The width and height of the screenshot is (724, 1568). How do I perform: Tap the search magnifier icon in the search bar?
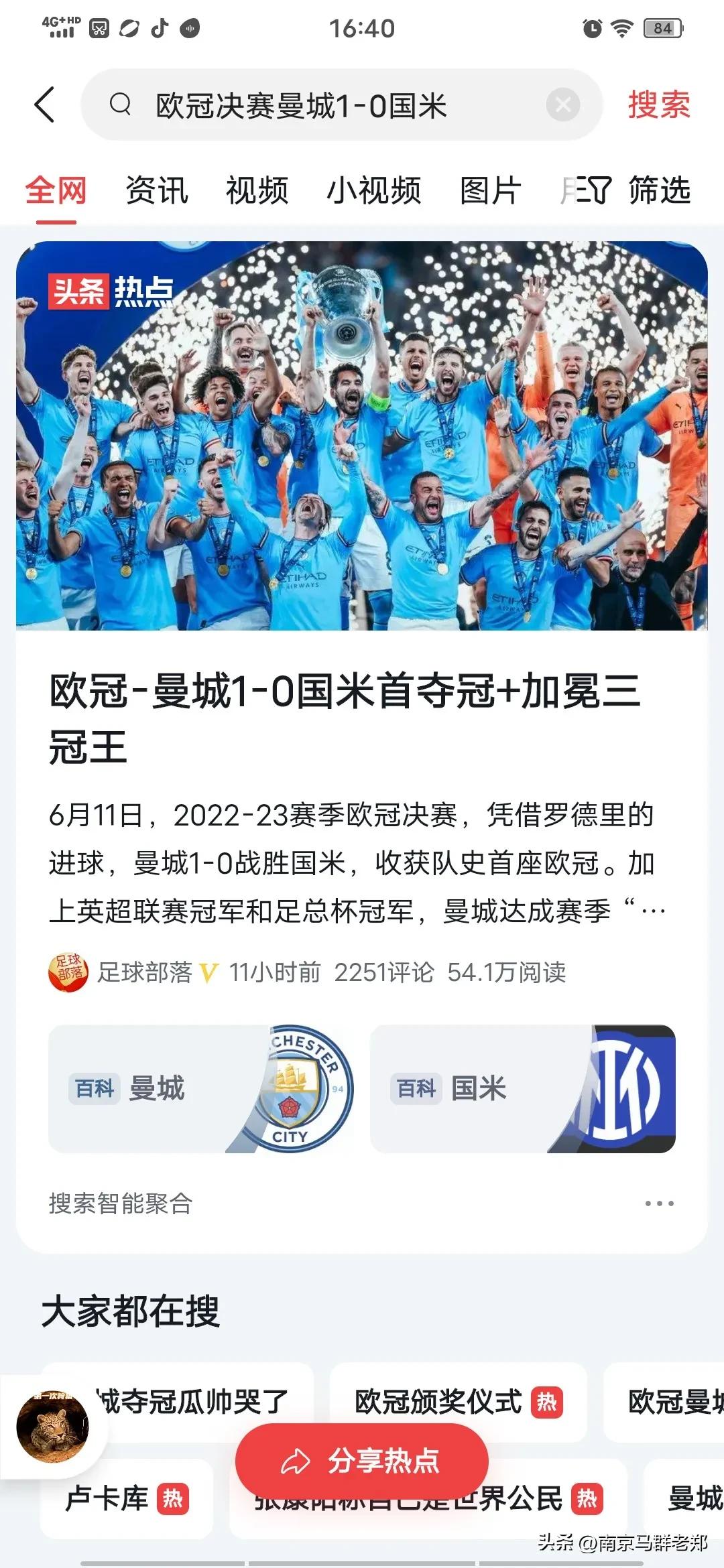click(121, 105)
